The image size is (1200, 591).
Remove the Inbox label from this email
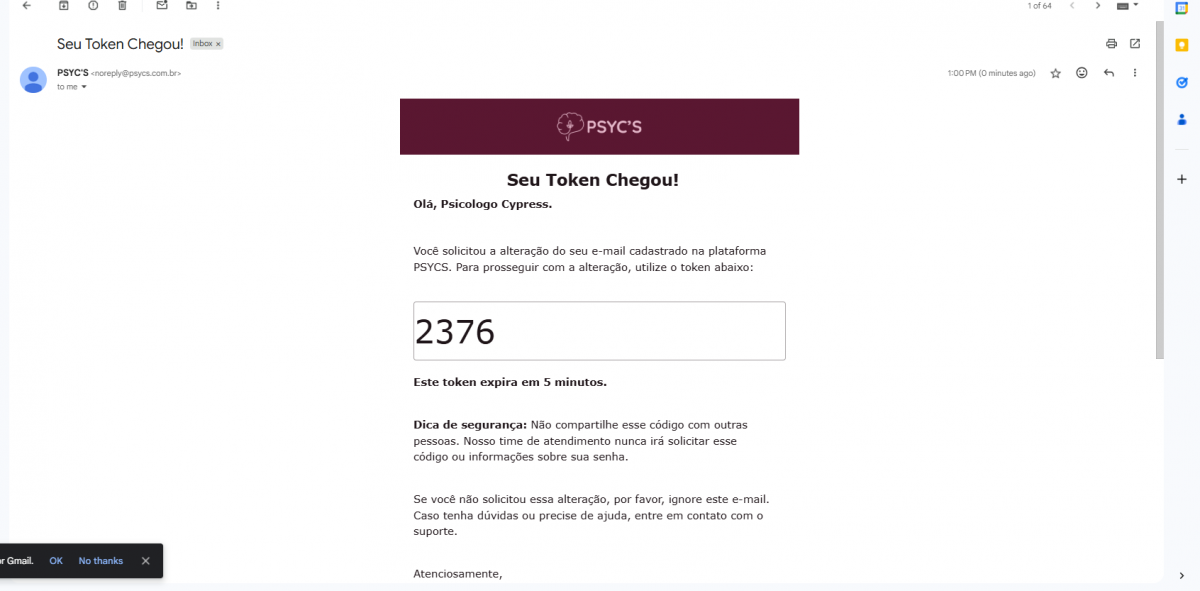218,44
